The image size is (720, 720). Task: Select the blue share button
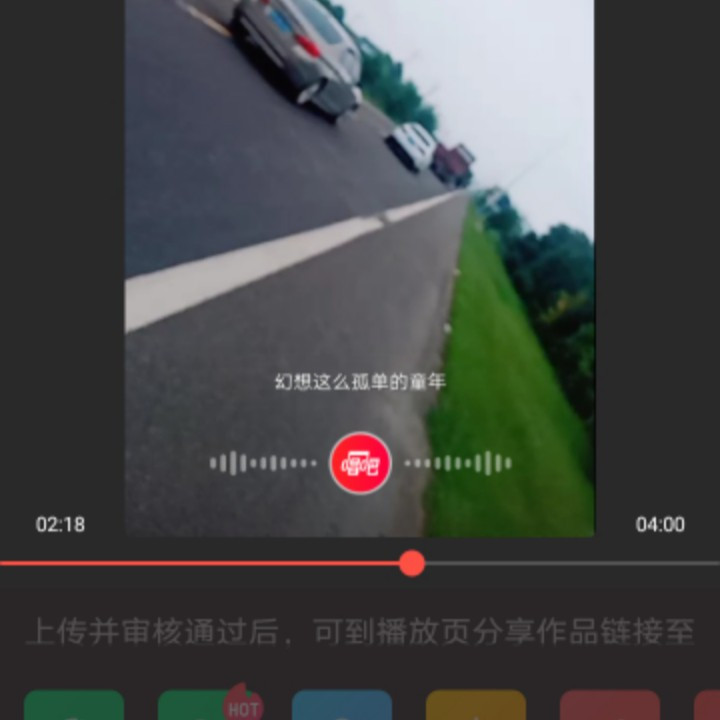point(342,706)
